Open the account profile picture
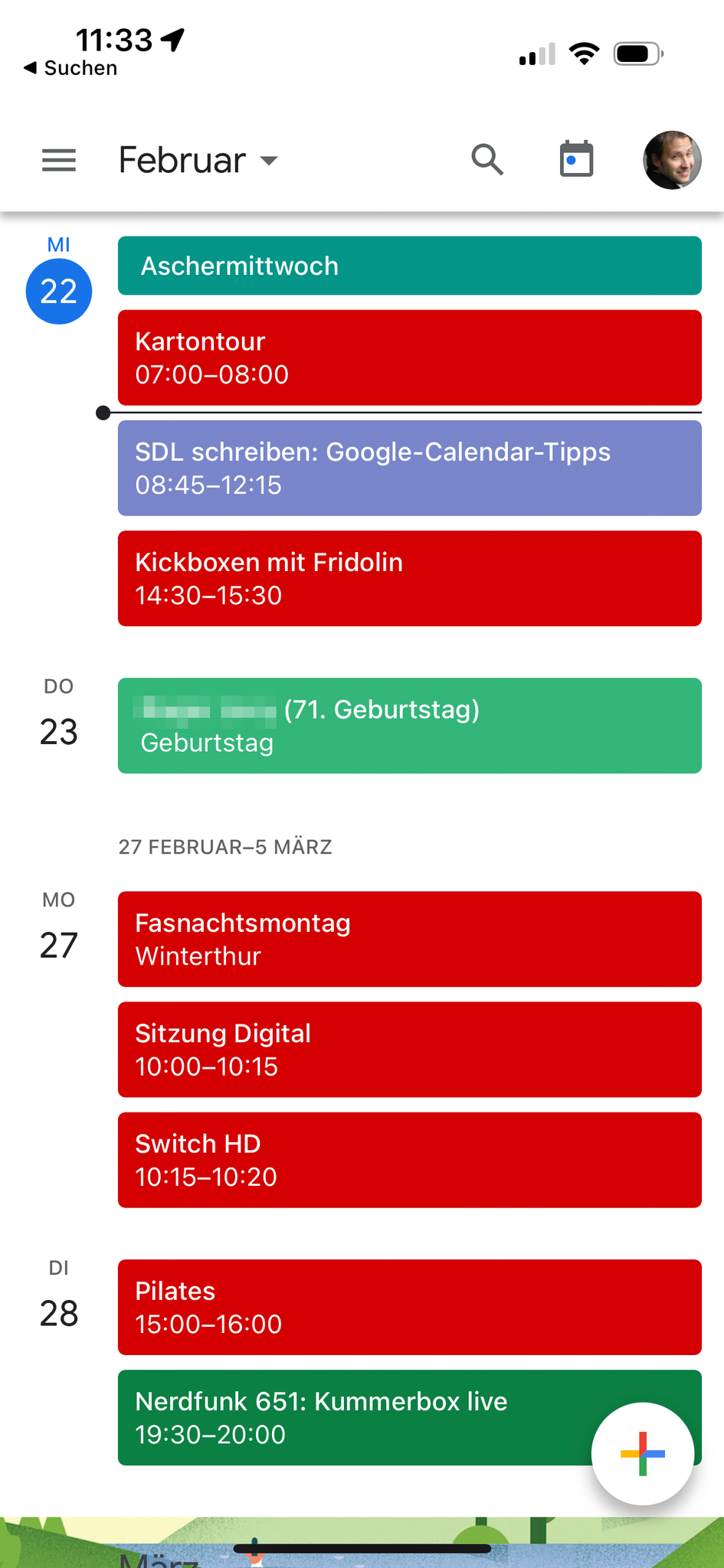This screenshot has height=1568, width=724. (x=672, y=160)
